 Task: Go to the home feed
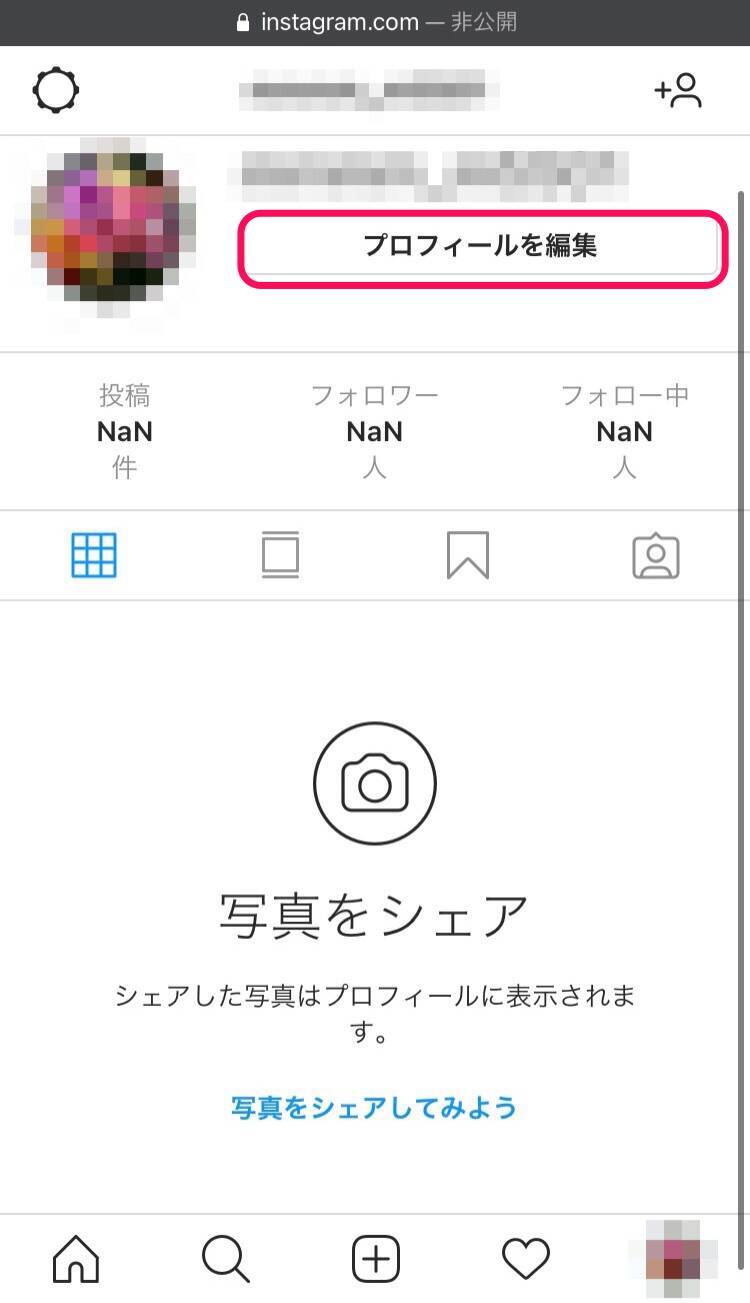click(x=76, y=1258)
